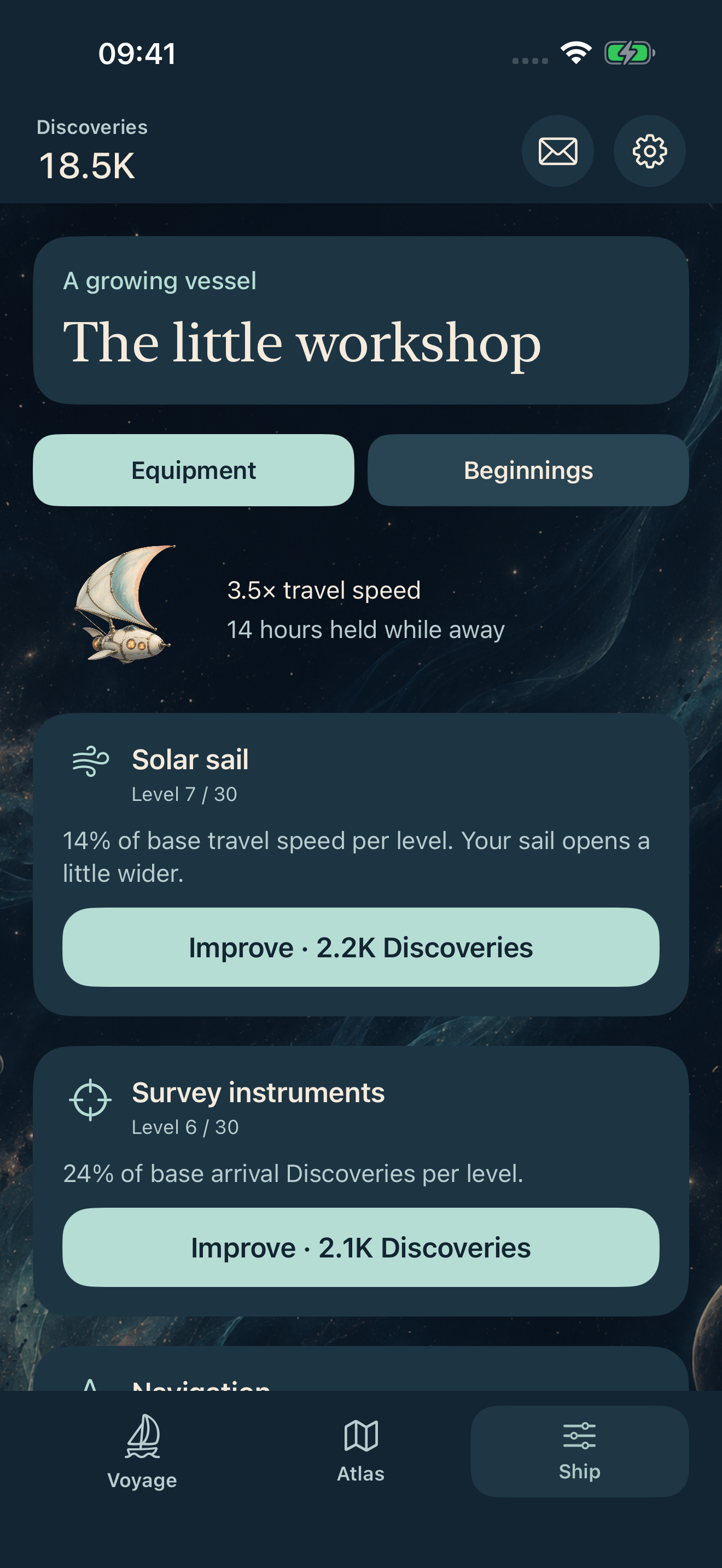This screenshot has height=1568, width=722.
Task: Go to the Voyage tab
Action: [x=142, y=1452]
